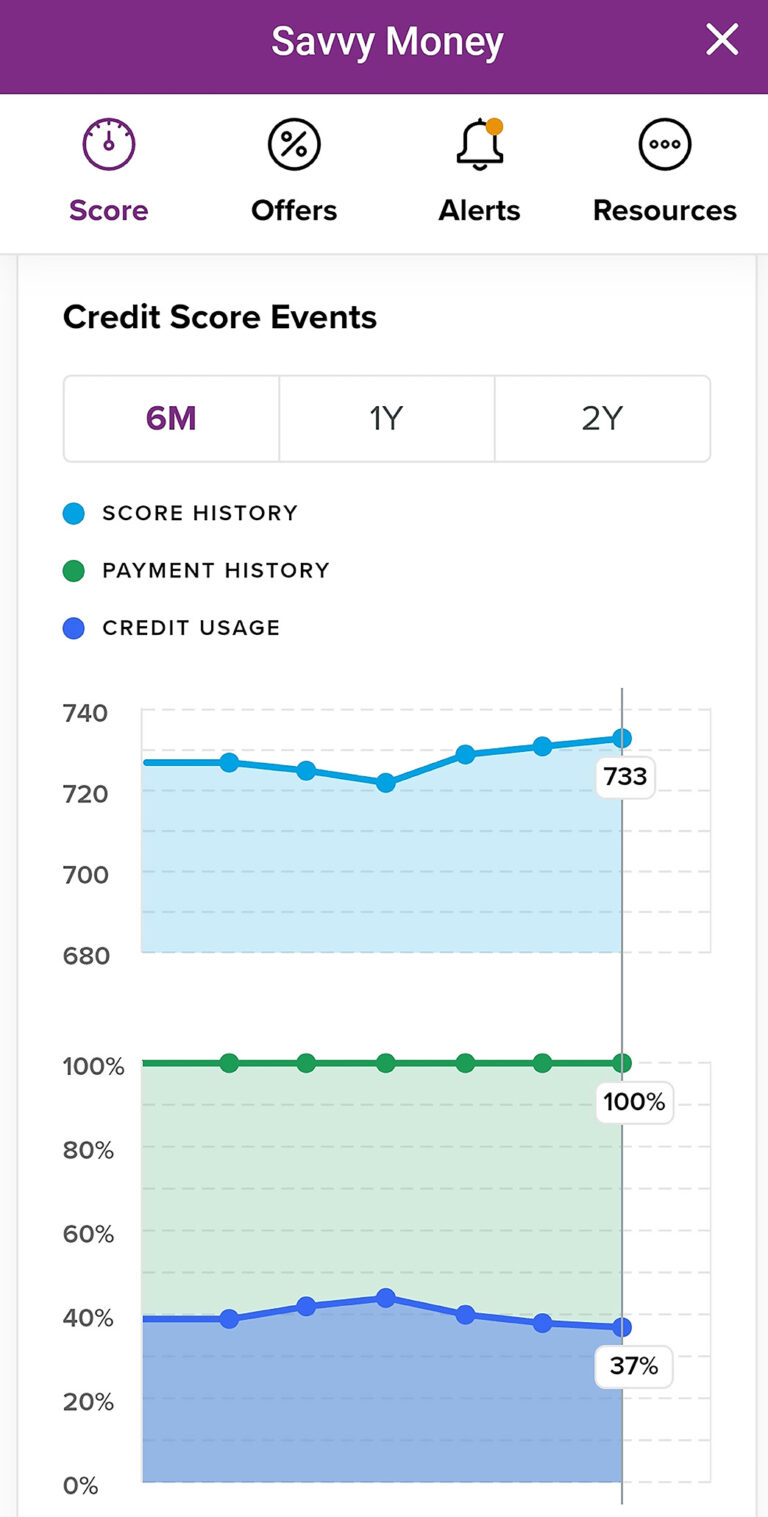Click the green Payment History legend dot

(x=72, y=570)
